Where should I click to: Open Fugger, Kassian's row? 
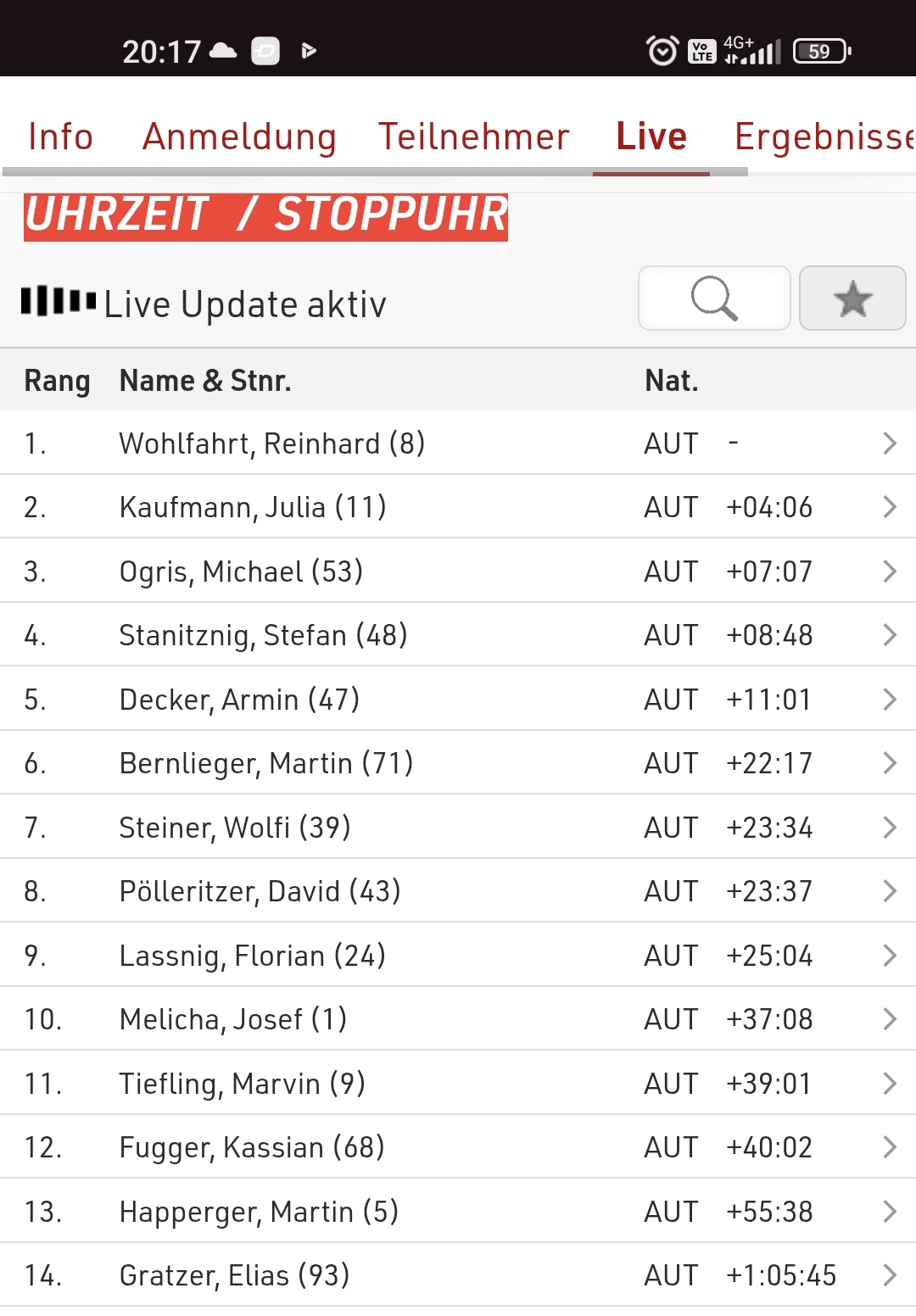click(458, 1147)
